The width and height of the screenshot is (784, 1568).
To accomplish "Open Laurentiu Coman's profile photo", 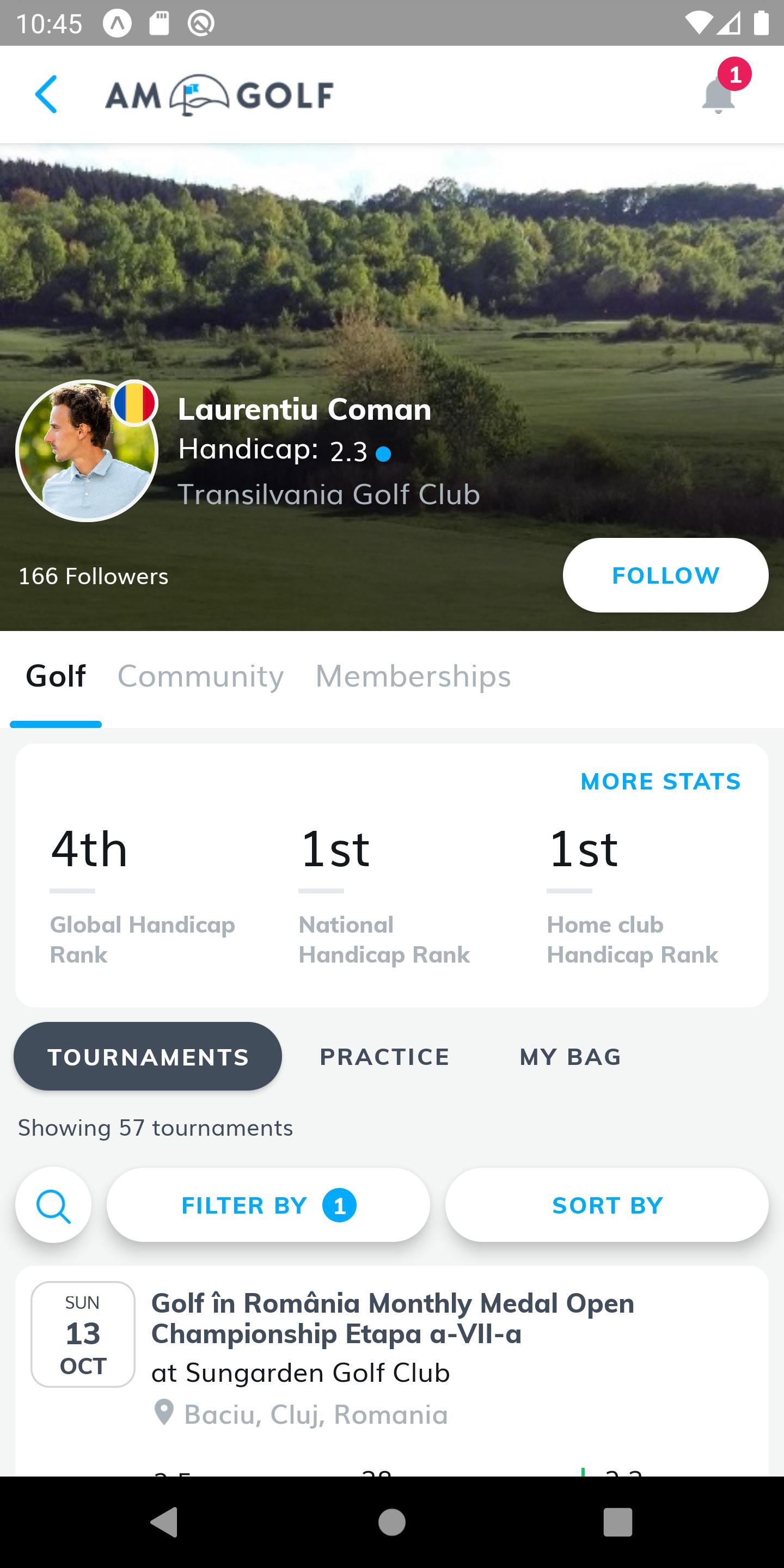I will [x=87, y=451].
